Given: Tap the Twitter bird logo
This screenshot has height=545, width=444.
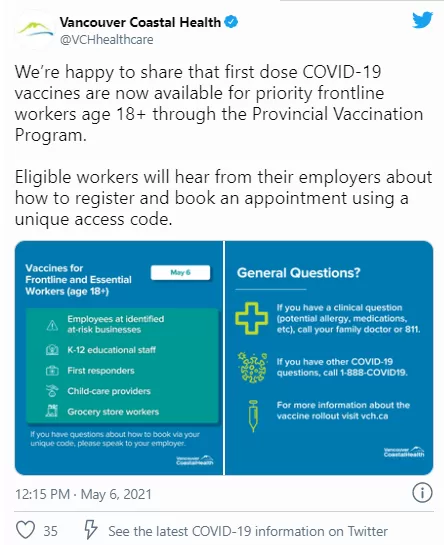Looking at the screenshot, I should 422,20.
